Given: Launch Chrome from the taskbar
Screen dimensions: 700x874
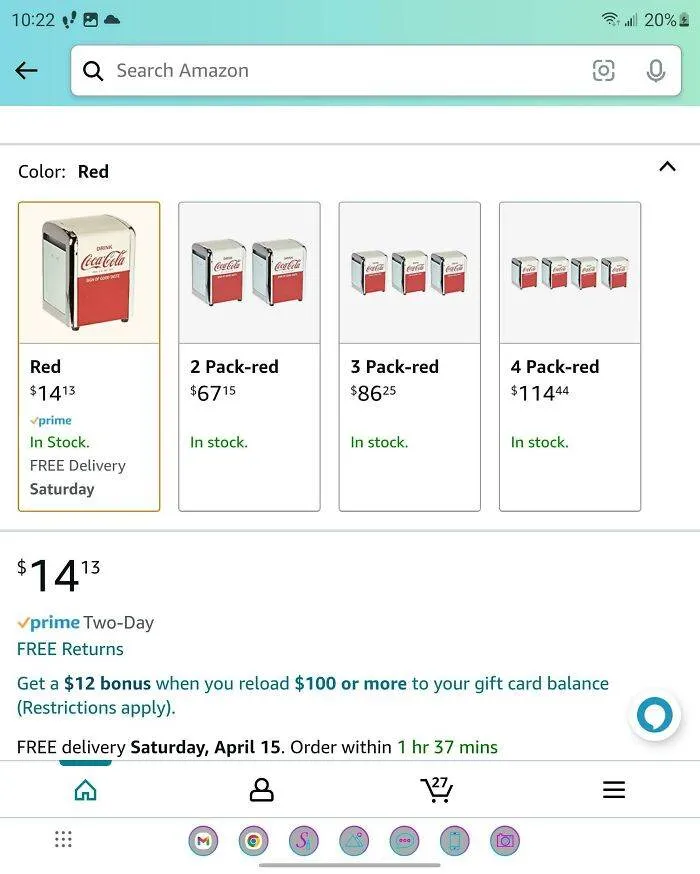Looking at the screenshot, I should pyautogui.click(x=253, y=841).
